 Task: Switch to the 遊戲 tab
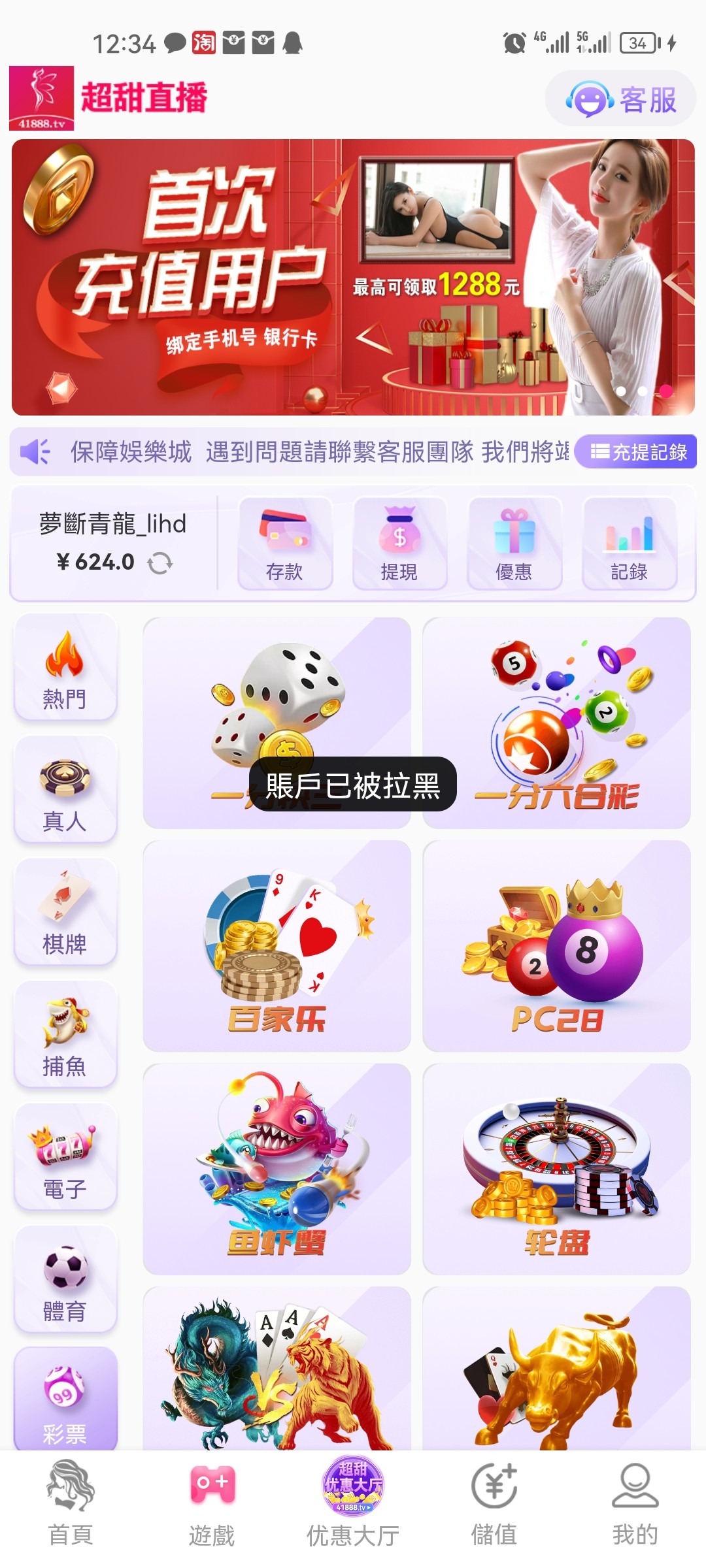point(212,1504)
